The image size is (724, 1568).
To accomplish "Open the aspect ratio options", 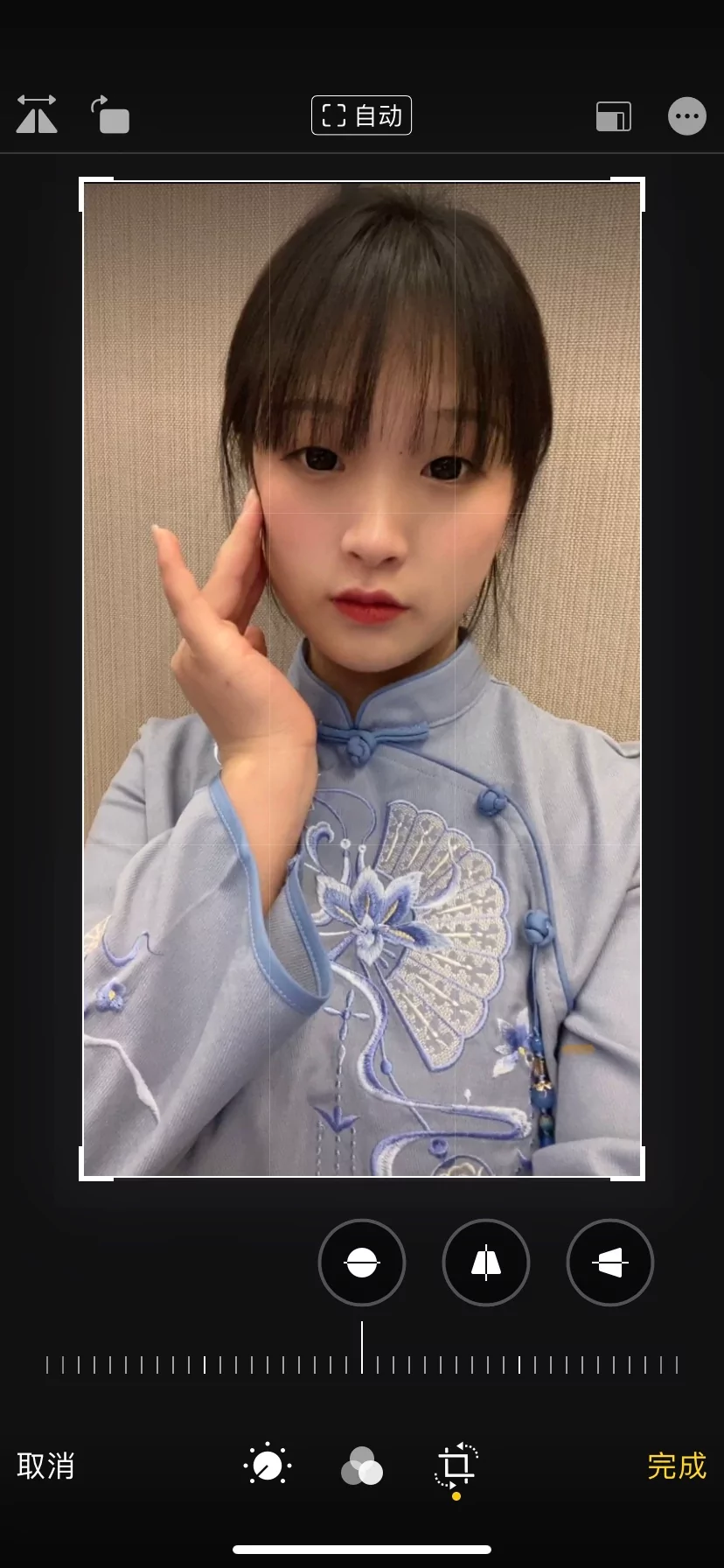I will pyautogui.click(x=614, y=116).
